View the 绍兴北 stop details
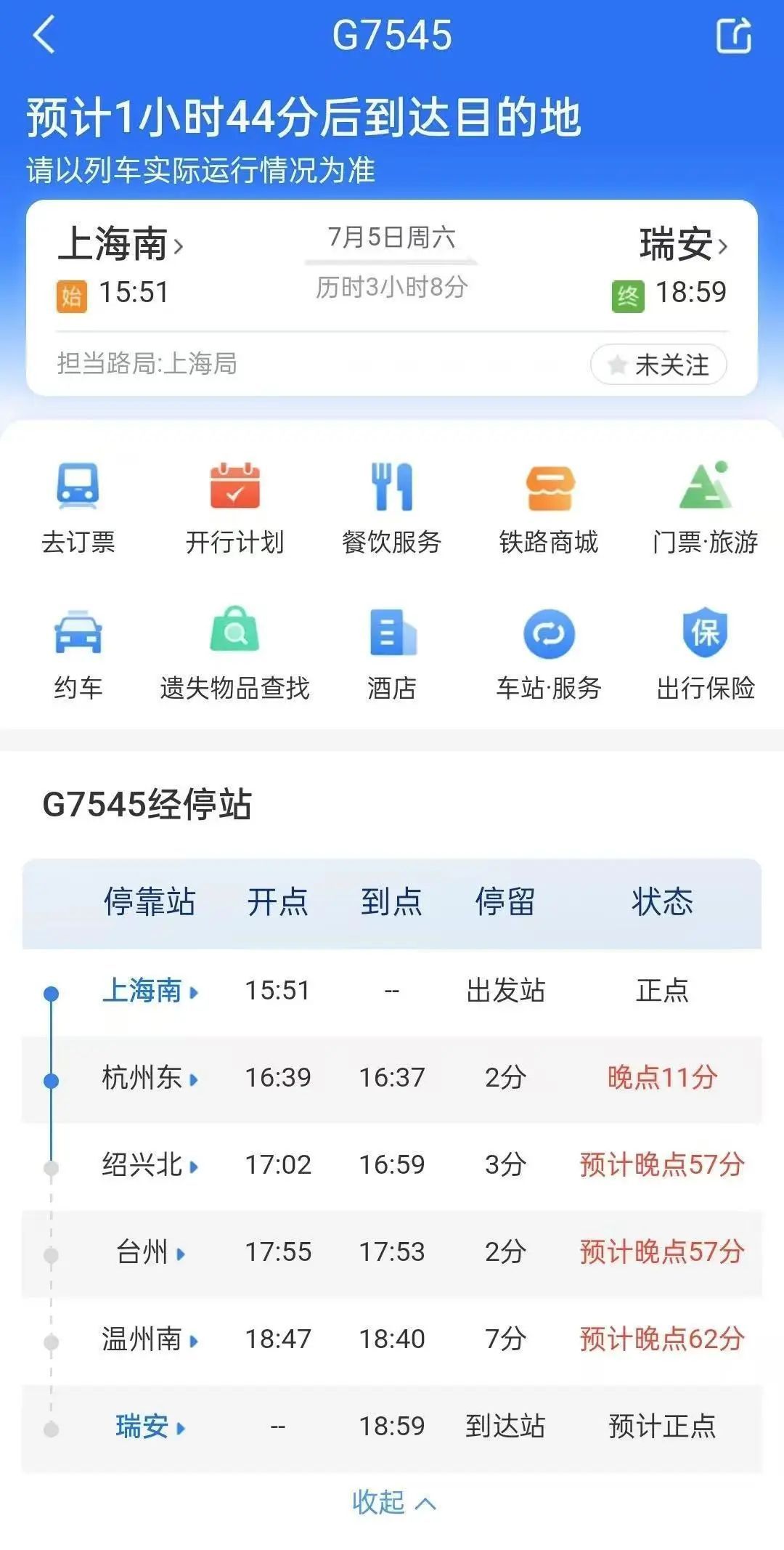Image resolution: width=784 pixels, height=1550 pixels. tap(150, 1165)
